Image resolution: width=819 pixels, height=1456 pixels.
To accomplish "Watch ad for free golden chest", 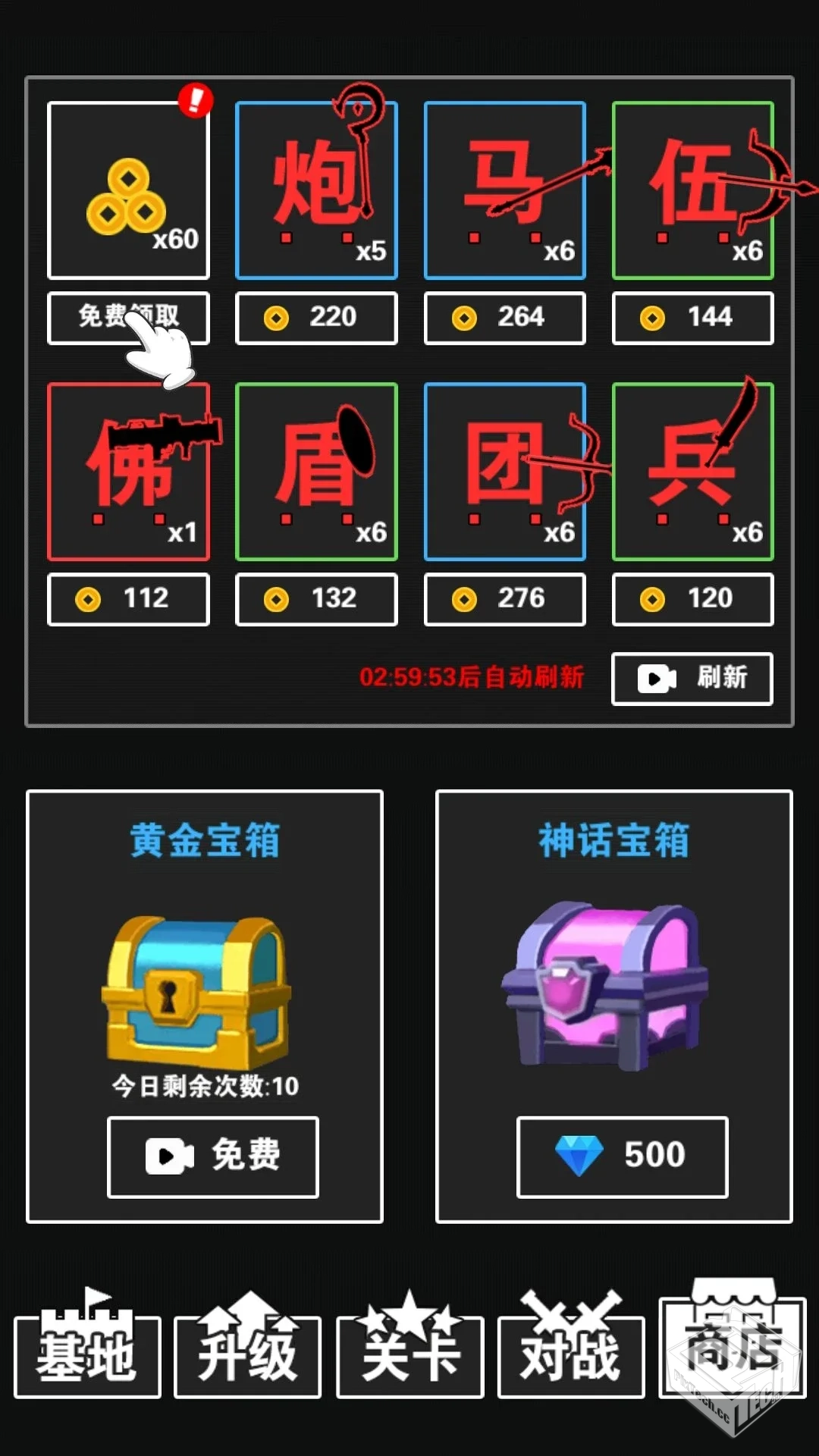I will point(212,1156).
